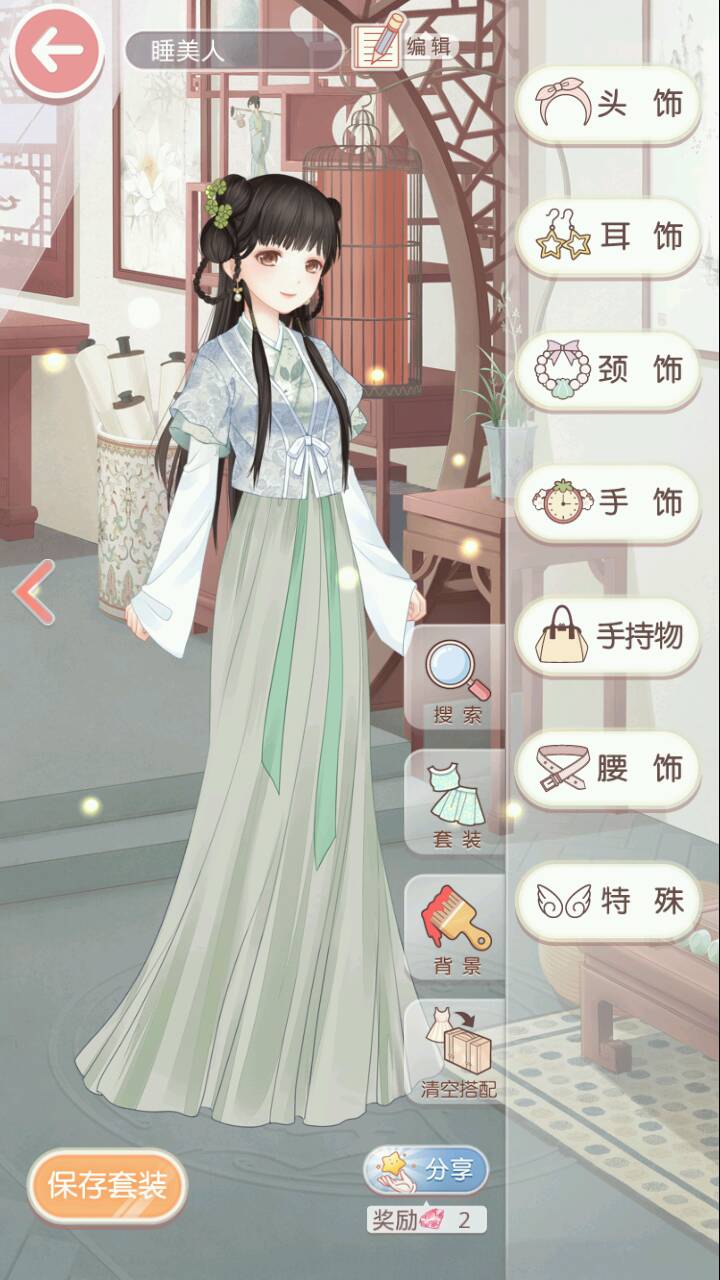Viewport: 720px width, 1280px height.
Task: Select the 特殊 special category
Action: tap(608, 902)
